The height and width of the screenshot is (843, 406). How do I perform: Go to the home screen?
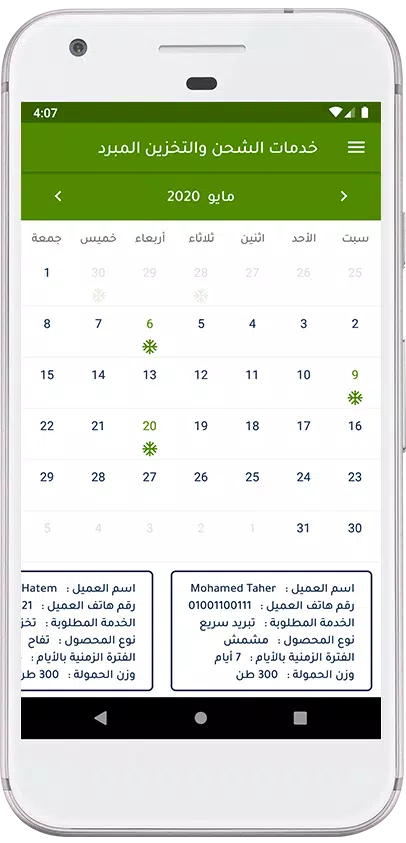point(201,718)
